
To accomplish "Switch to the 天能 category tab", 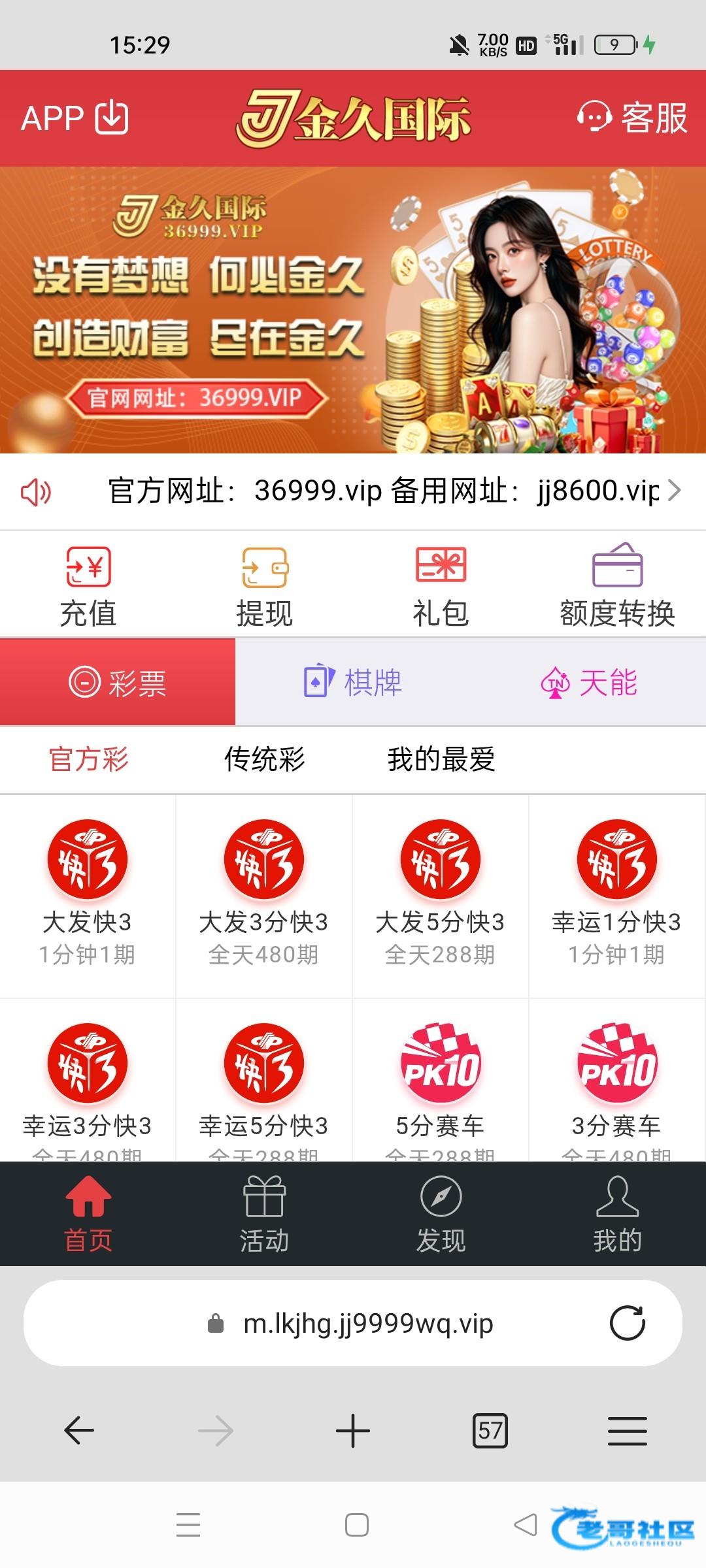I will pyautogui.click(x=588, y=683).
